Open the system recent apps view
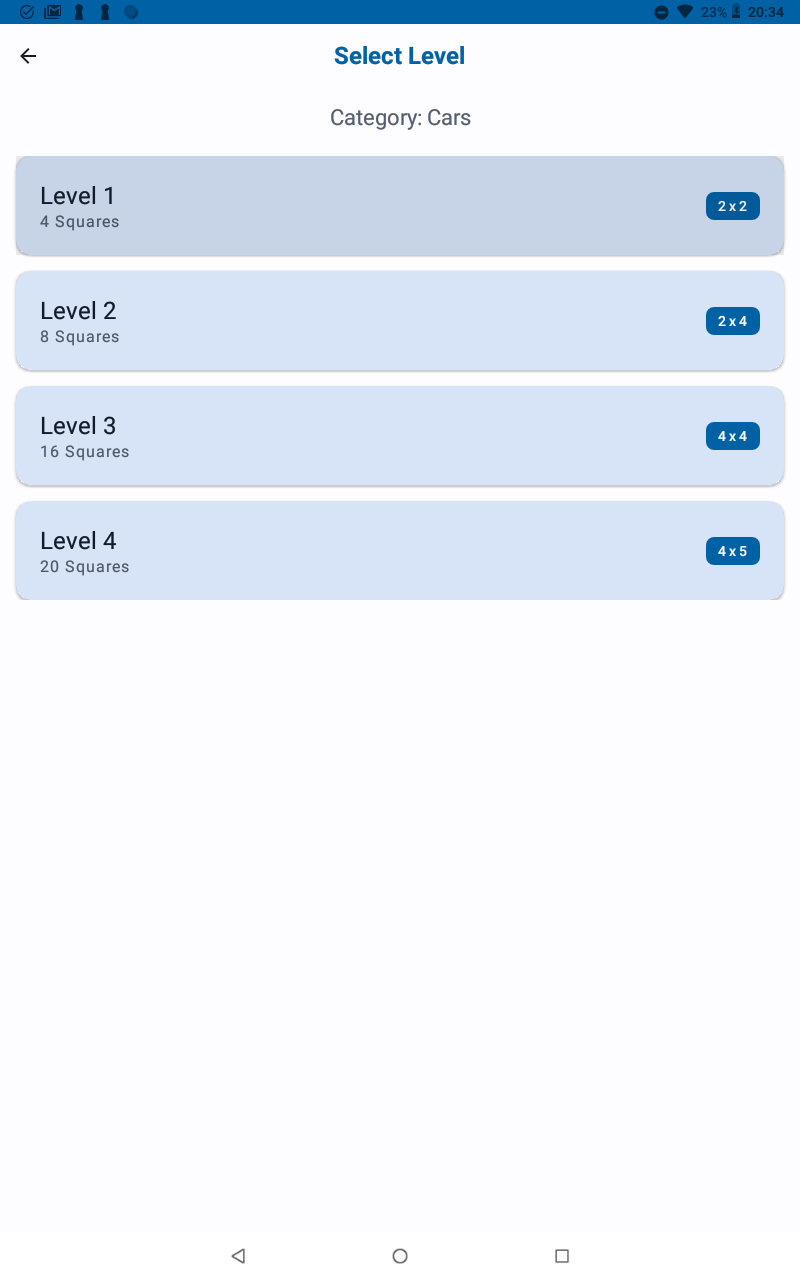 point(562,1256)
